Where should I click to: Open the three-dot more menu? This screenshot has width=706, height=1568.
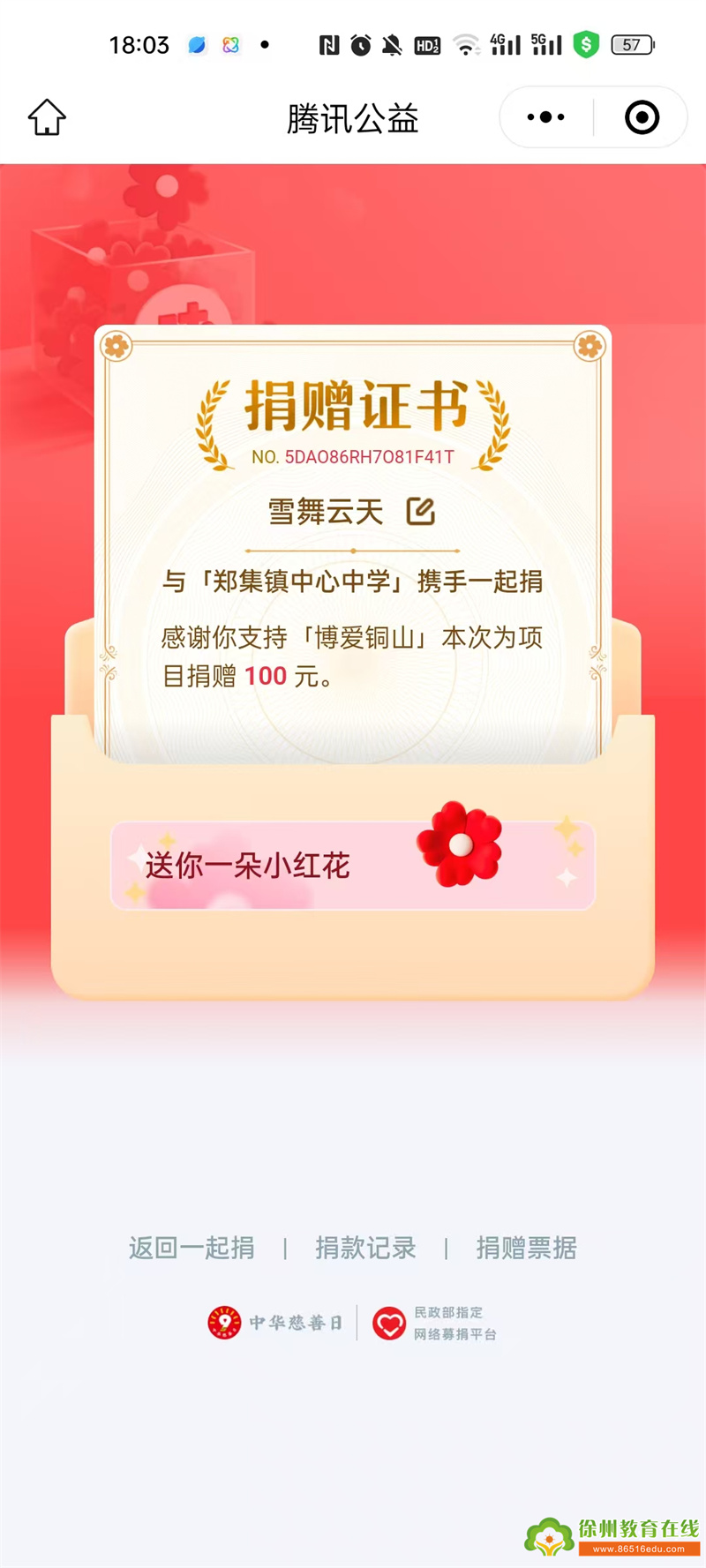point(545,117)
